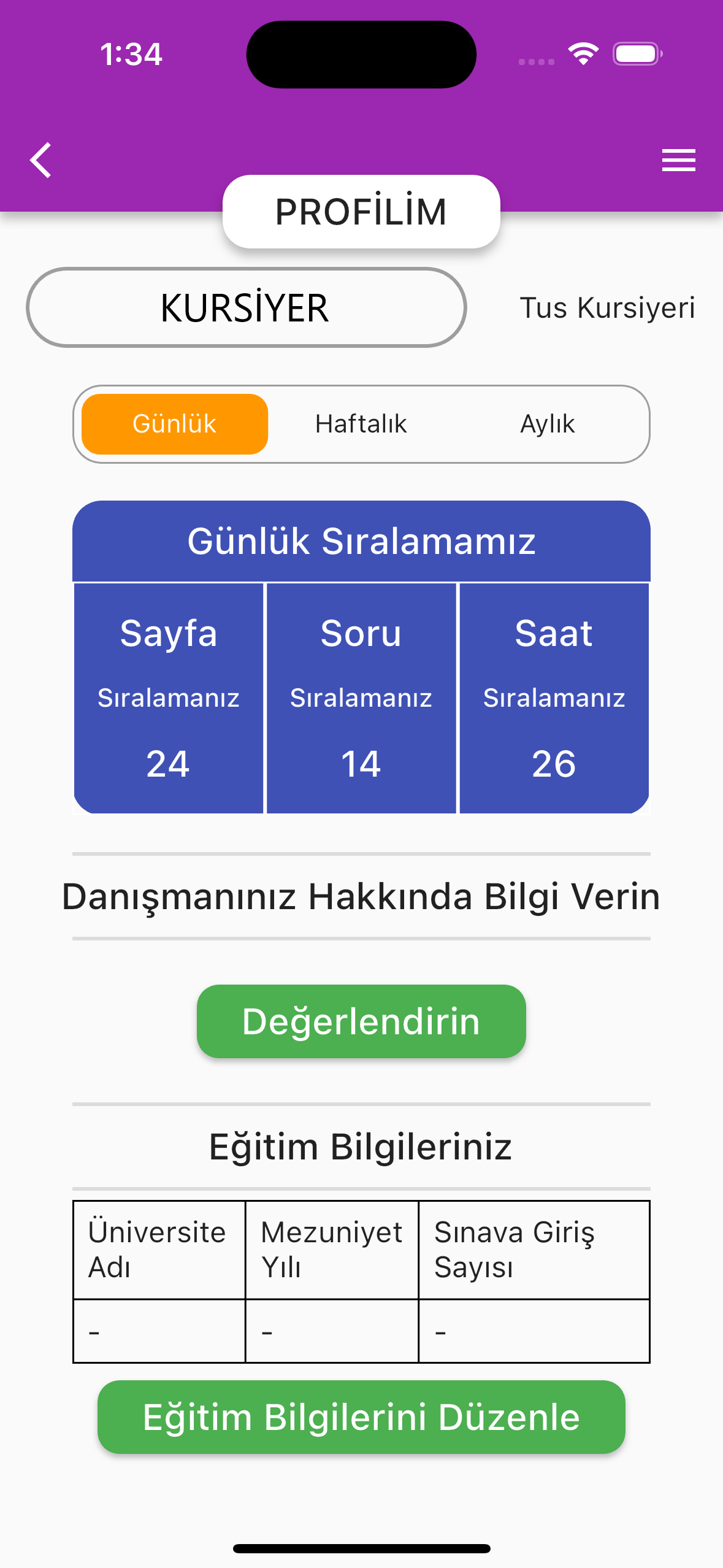Switch to the Aylık ranking
The image size is (723, 1568).
click(x=548, y=424)
